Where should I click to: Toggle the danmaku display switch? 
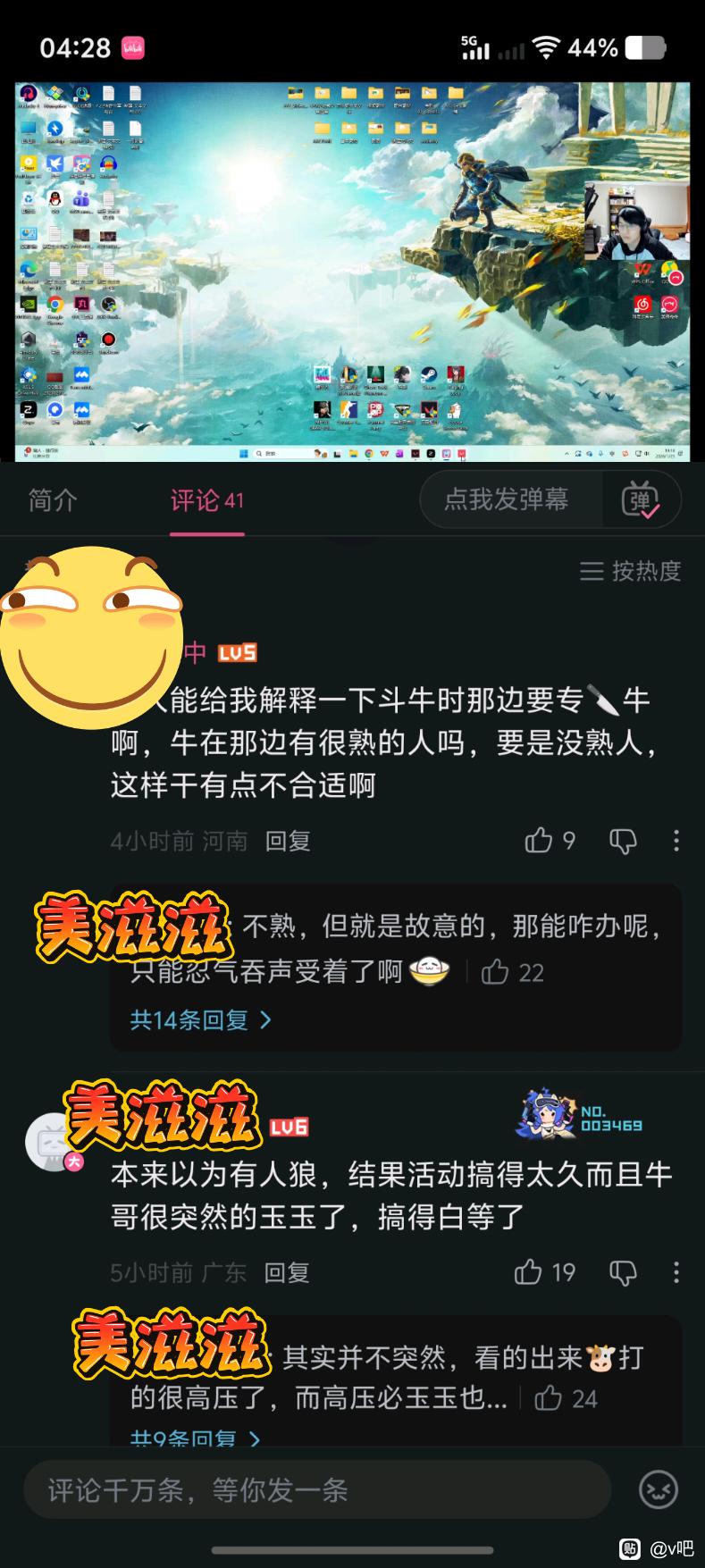click(641, 499)
